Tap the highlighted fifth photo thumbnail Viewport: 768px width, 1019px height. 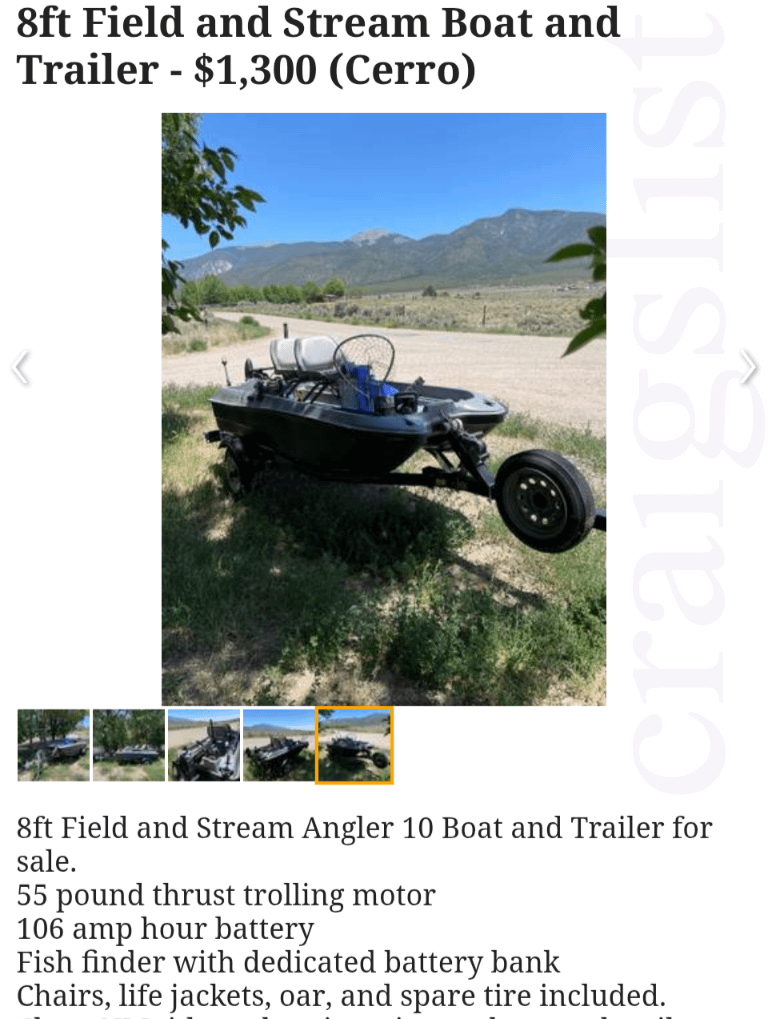[x=354, y=745]
